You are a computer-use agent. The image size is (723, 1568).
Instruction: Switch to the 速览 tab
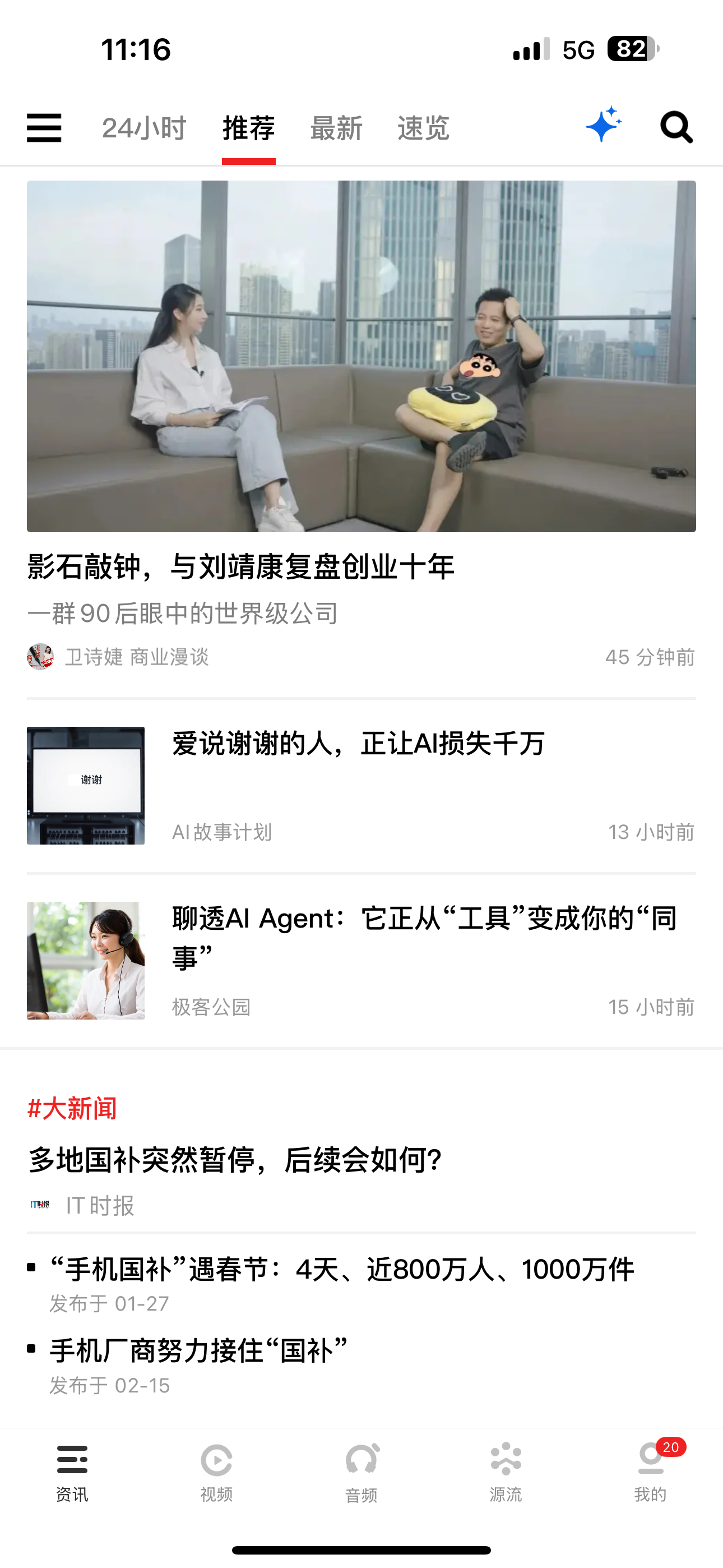pyautogui.click(x=424, y=128)
